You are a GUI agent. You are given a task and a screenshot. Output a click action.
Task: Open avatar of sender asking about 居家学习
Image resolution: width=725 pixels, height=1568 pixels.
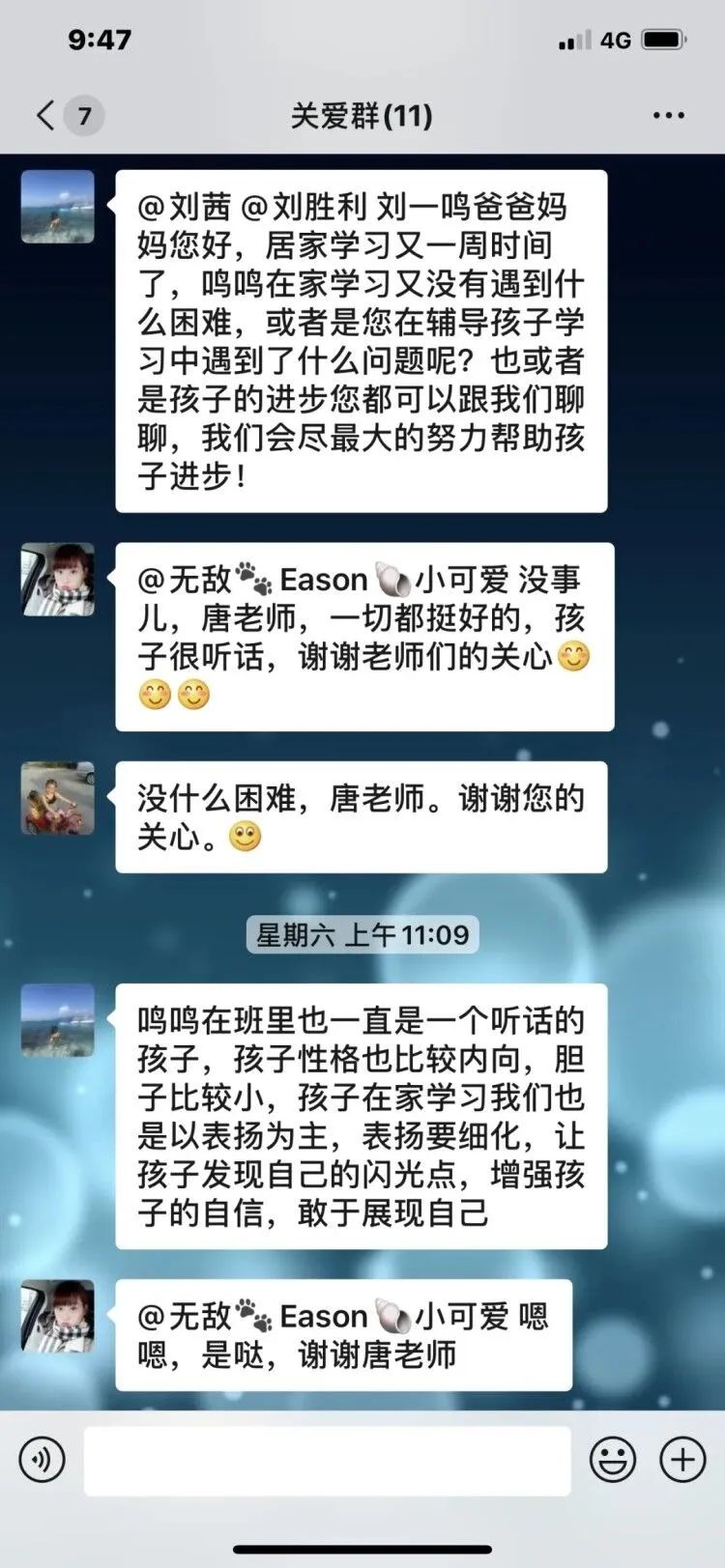pos(58,207)
